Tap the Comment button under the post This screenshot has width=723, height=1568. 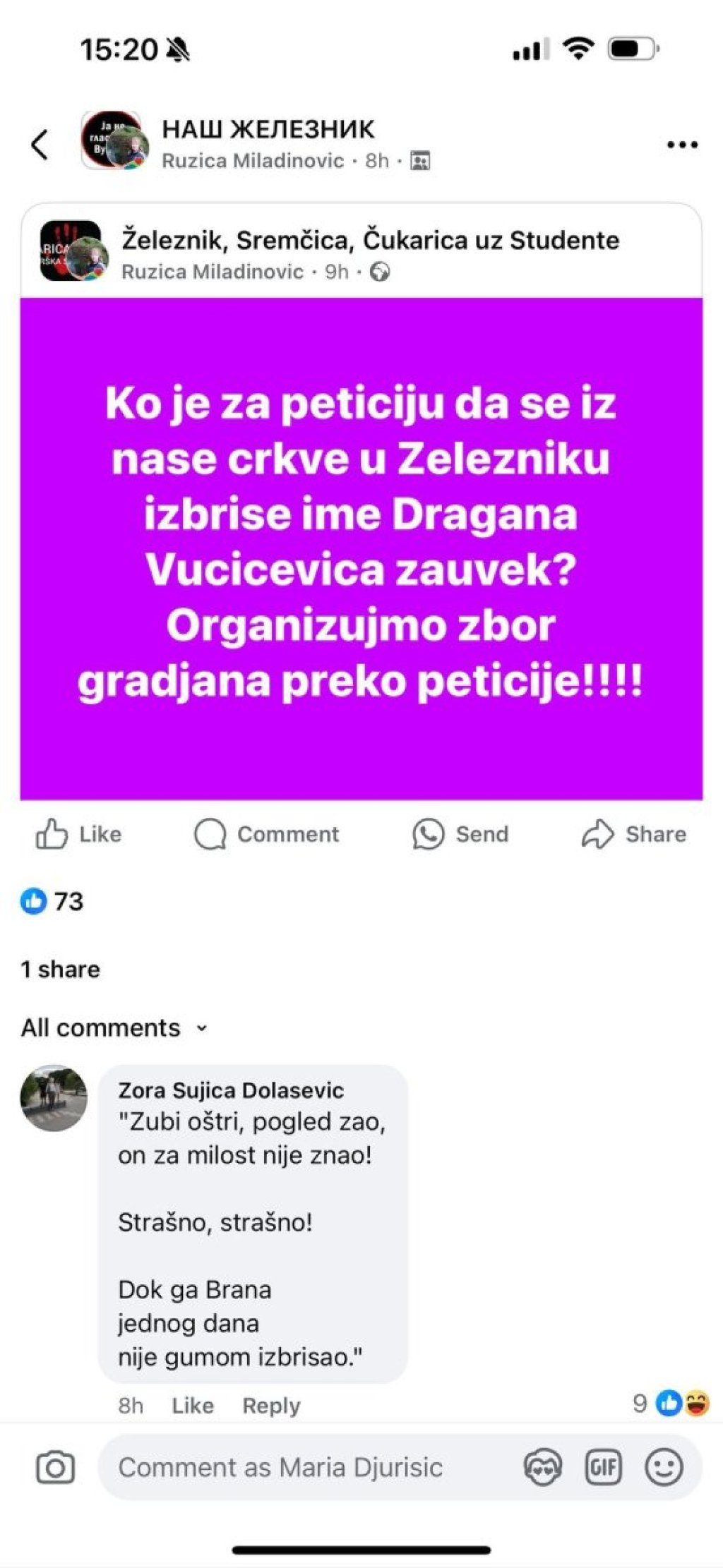267,834
